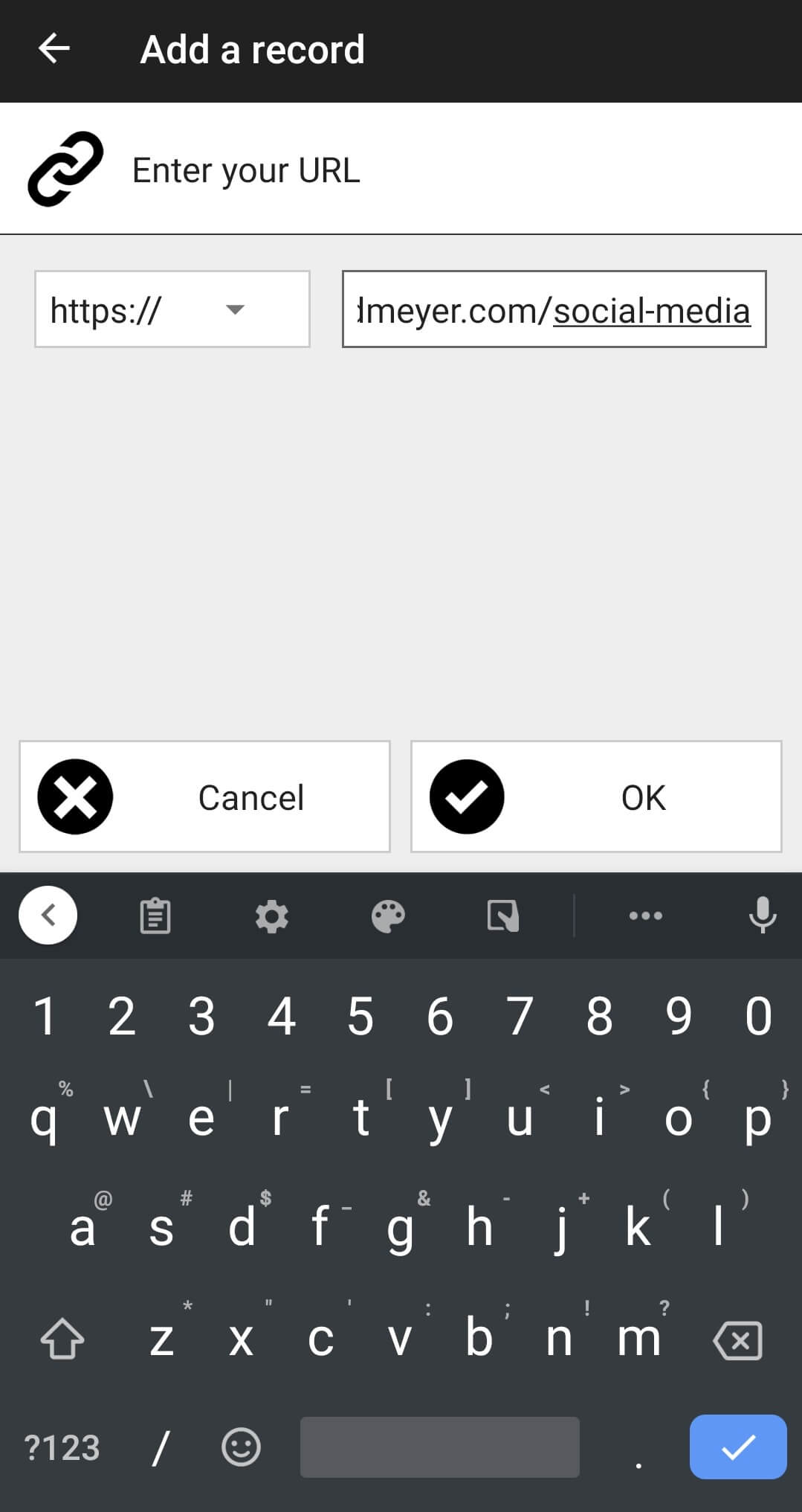Open the https:// protocol dropdown
Image resolution: width=802 pixels, height=1512 pixels.
click(172, 309)
